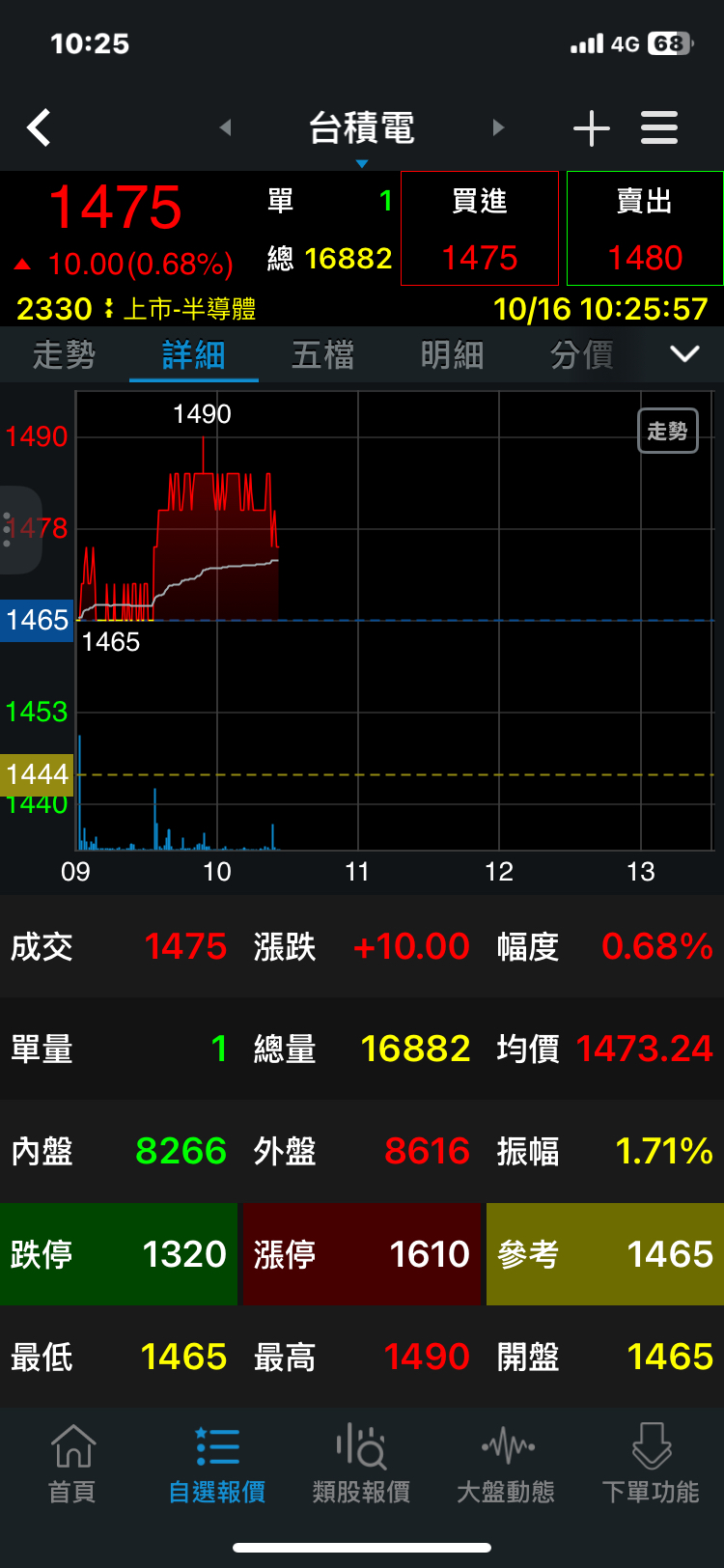The height and width of the screenshot is (1568, 724).
Task: Open the 下單功能 order tab
Action: pos(651,1464)
